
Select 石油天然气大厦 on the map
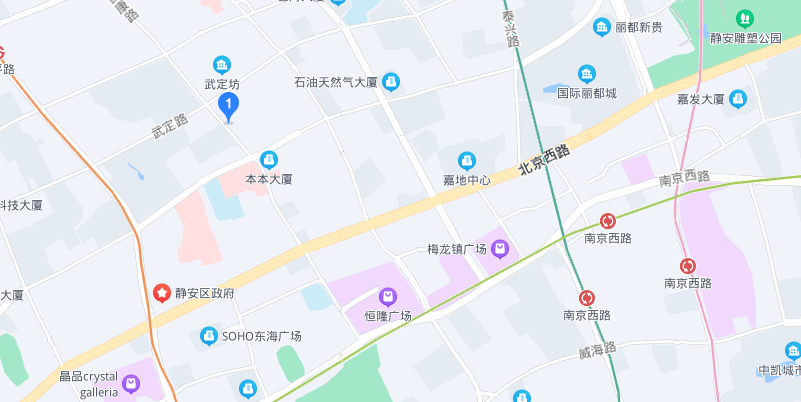(391, 81)
